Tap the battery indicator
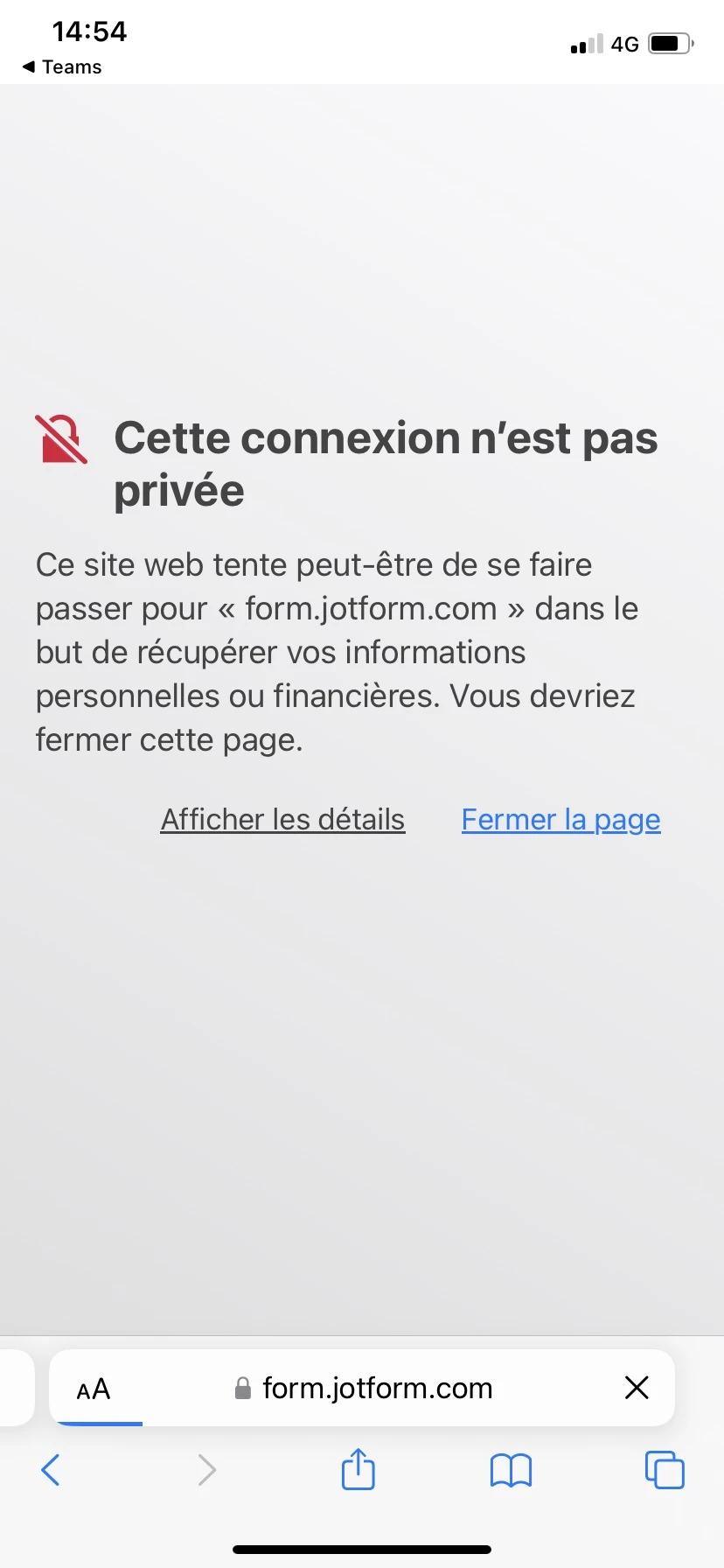 669,43
